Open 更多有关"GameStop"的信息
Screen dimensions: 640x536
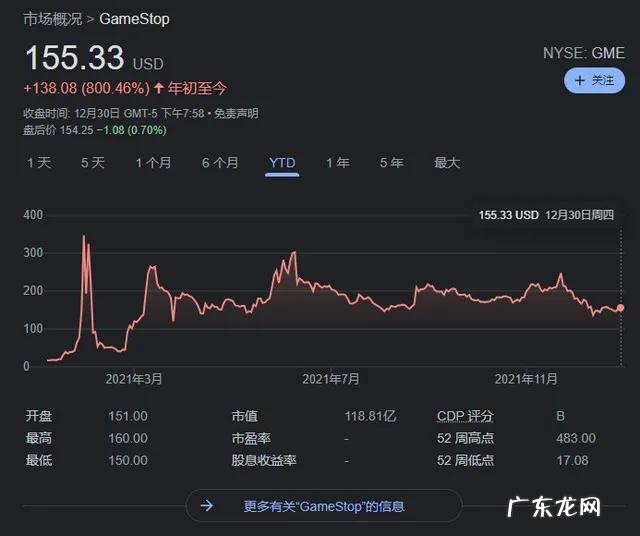tap(324, 506)
